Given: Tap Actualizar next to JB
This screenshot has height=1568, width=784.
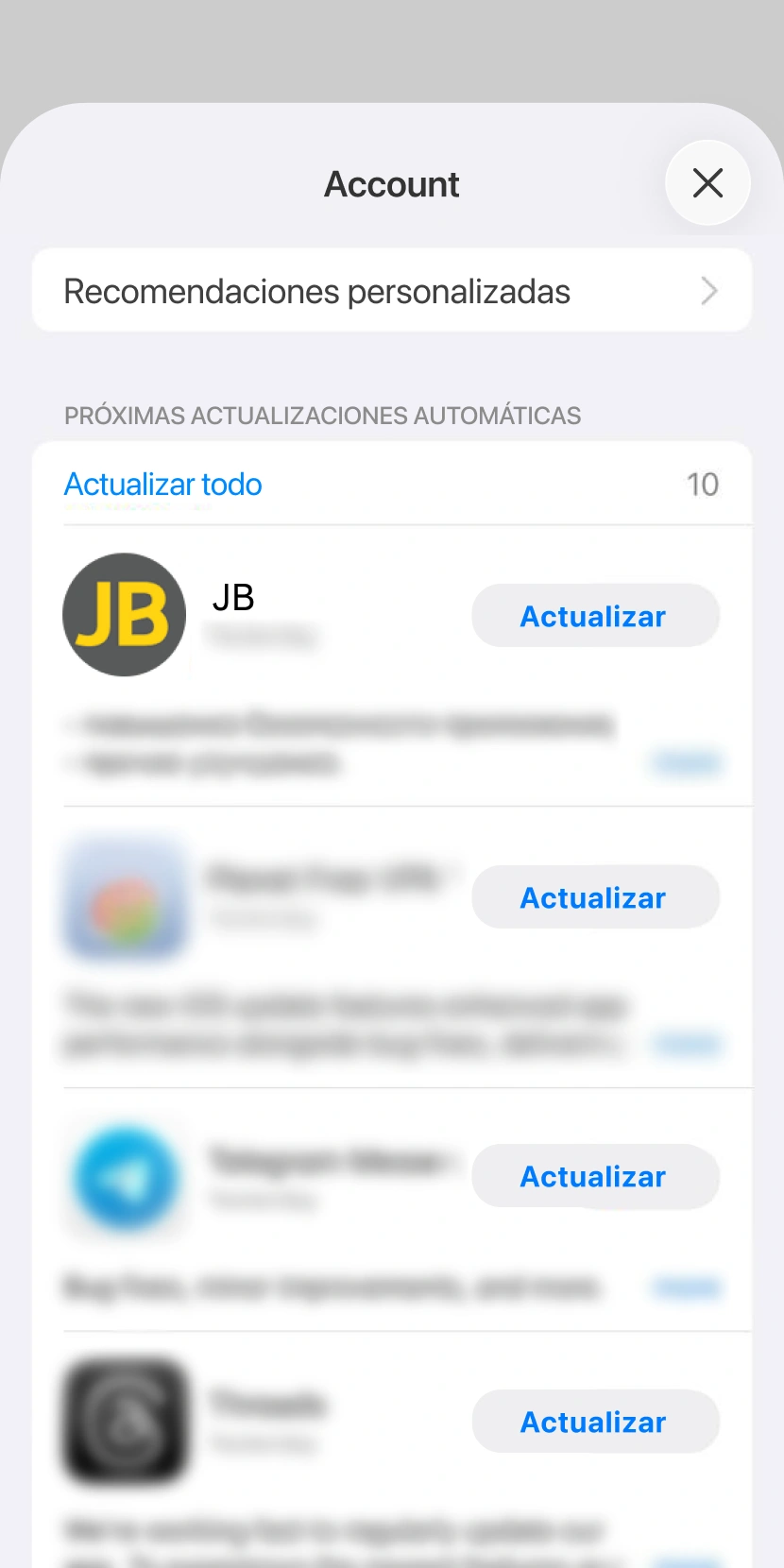Looking at the screenshot, I should click(x=594, y=615).
